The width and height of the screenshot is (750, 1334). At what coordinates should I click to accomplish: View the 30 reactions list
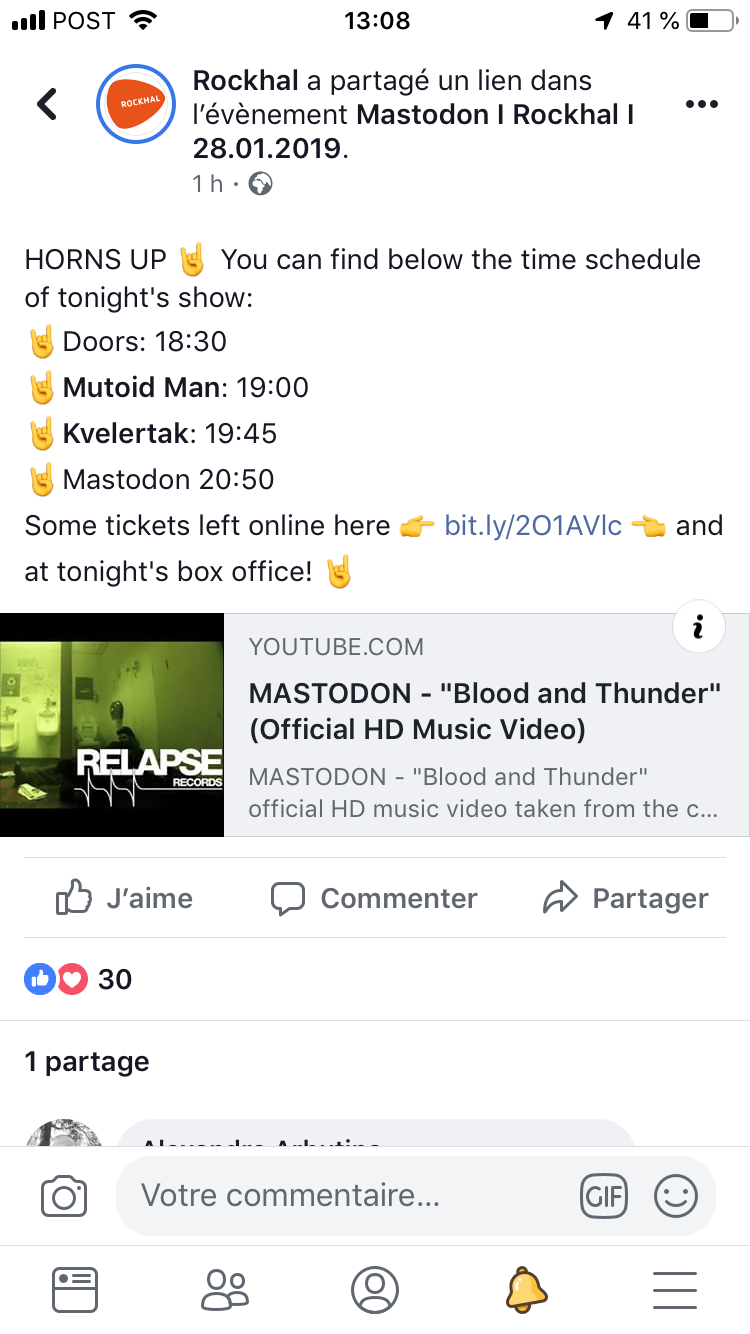pyautogui.click(x=78, y=979)
